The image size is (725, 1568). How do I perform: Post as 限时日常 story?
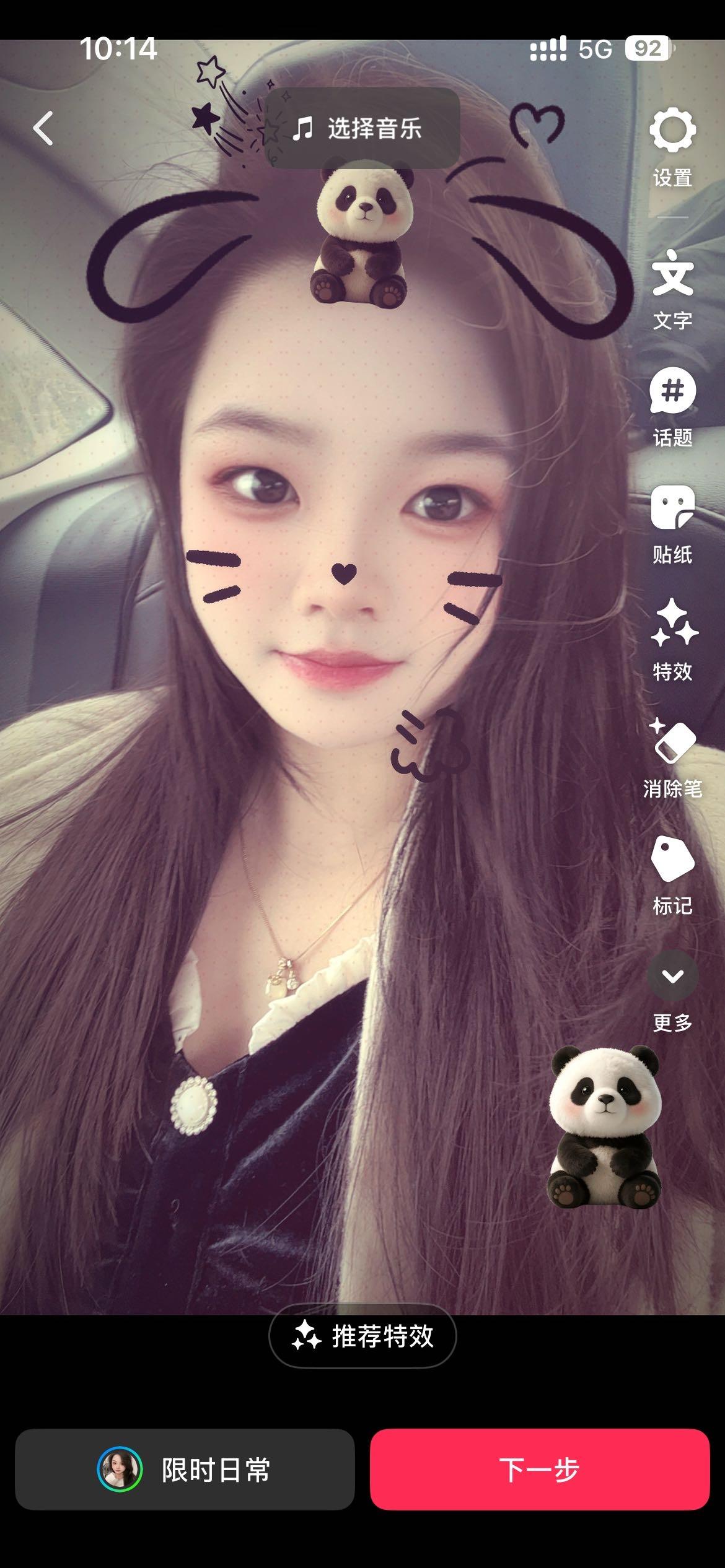[x=185, y=1470]
